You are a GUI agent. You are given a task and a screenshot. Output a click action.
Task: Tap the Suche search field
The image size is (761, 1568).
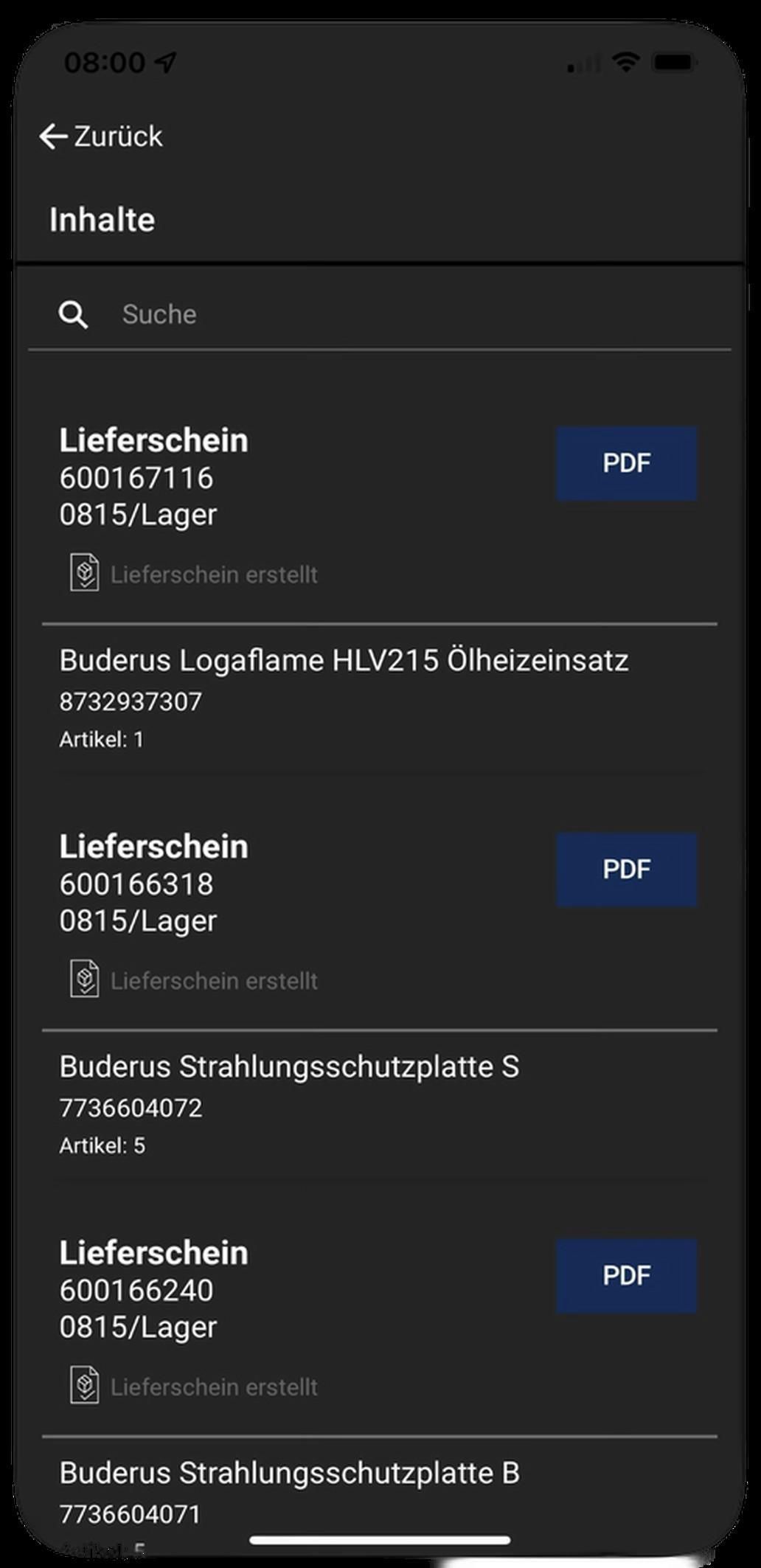click(380, 314)
